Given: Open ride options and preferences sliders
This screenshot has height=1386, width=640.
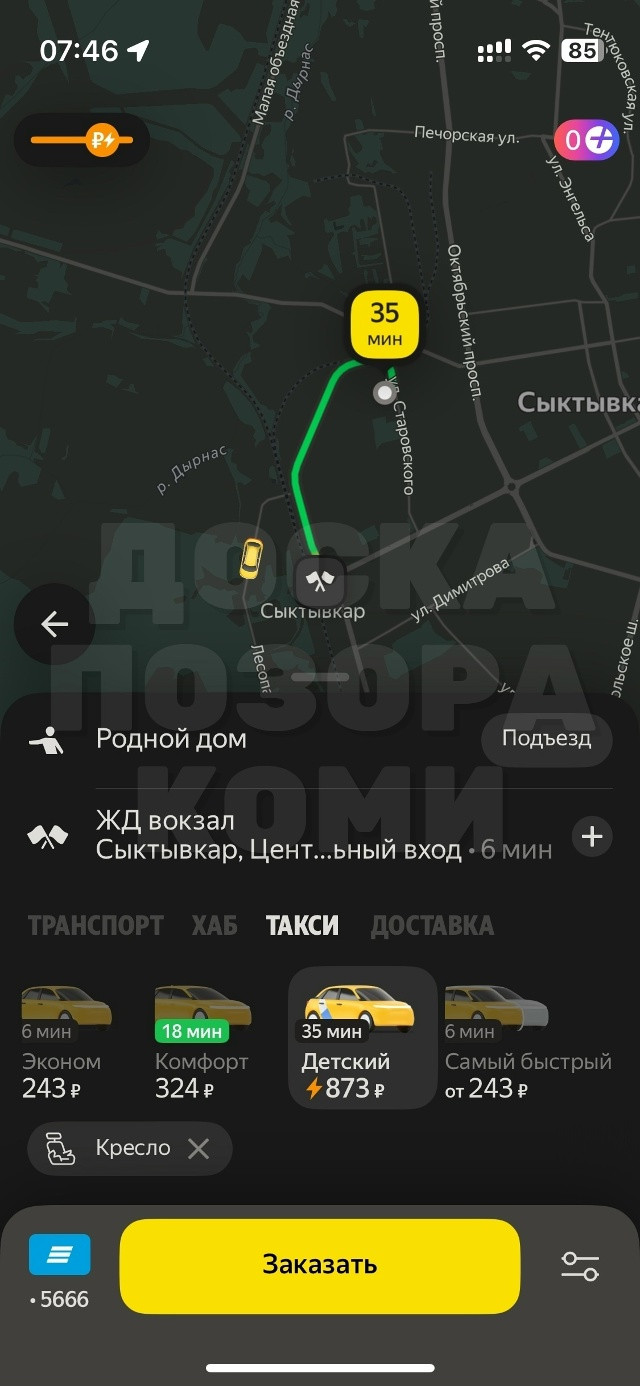Looking at the screenshot, I should (580, 1266).
